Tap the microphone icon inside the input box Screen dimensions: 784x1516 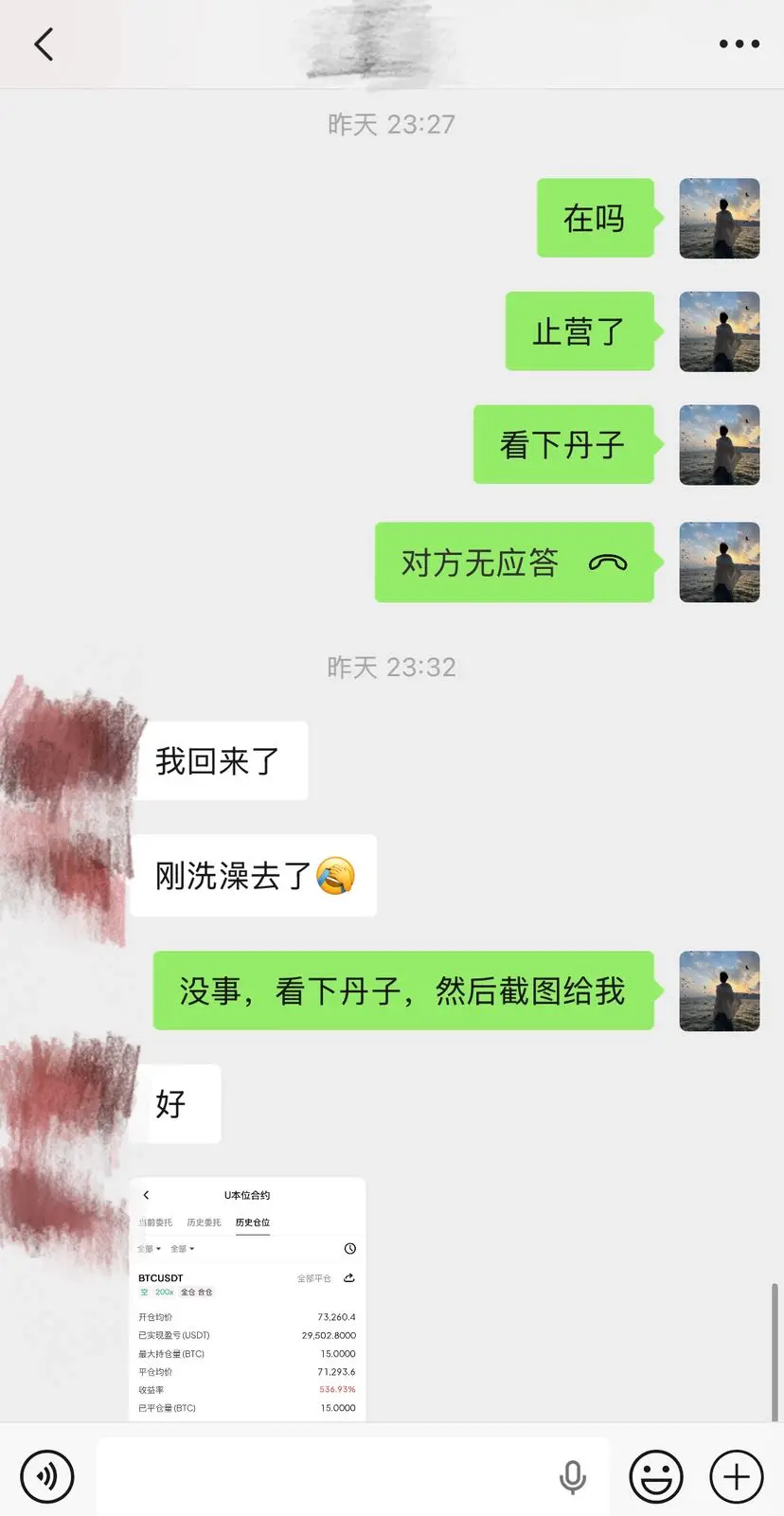coord(575,1475)
